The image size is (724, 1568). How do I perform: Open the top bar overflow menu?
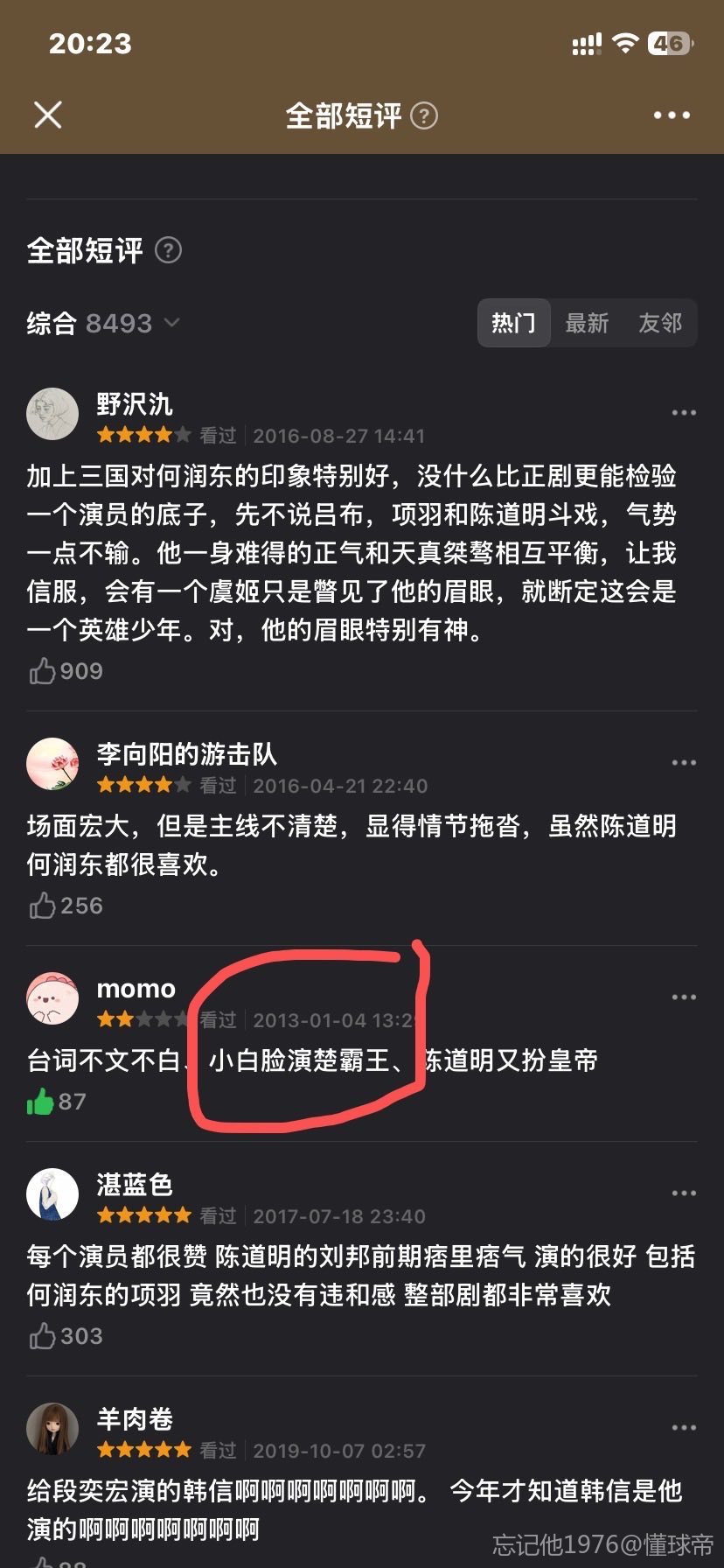[x=672, y=115]
